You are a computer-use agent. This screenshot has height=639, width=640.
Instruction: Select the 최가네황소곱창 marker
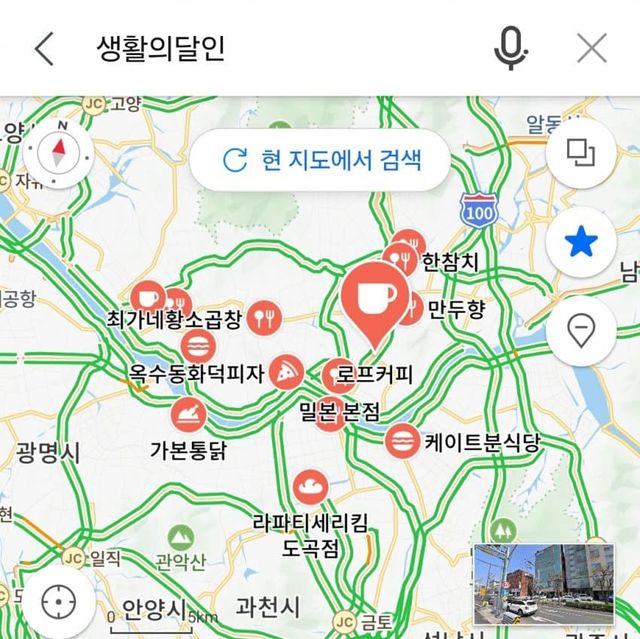pyautogui.click(x=265, y=316)
